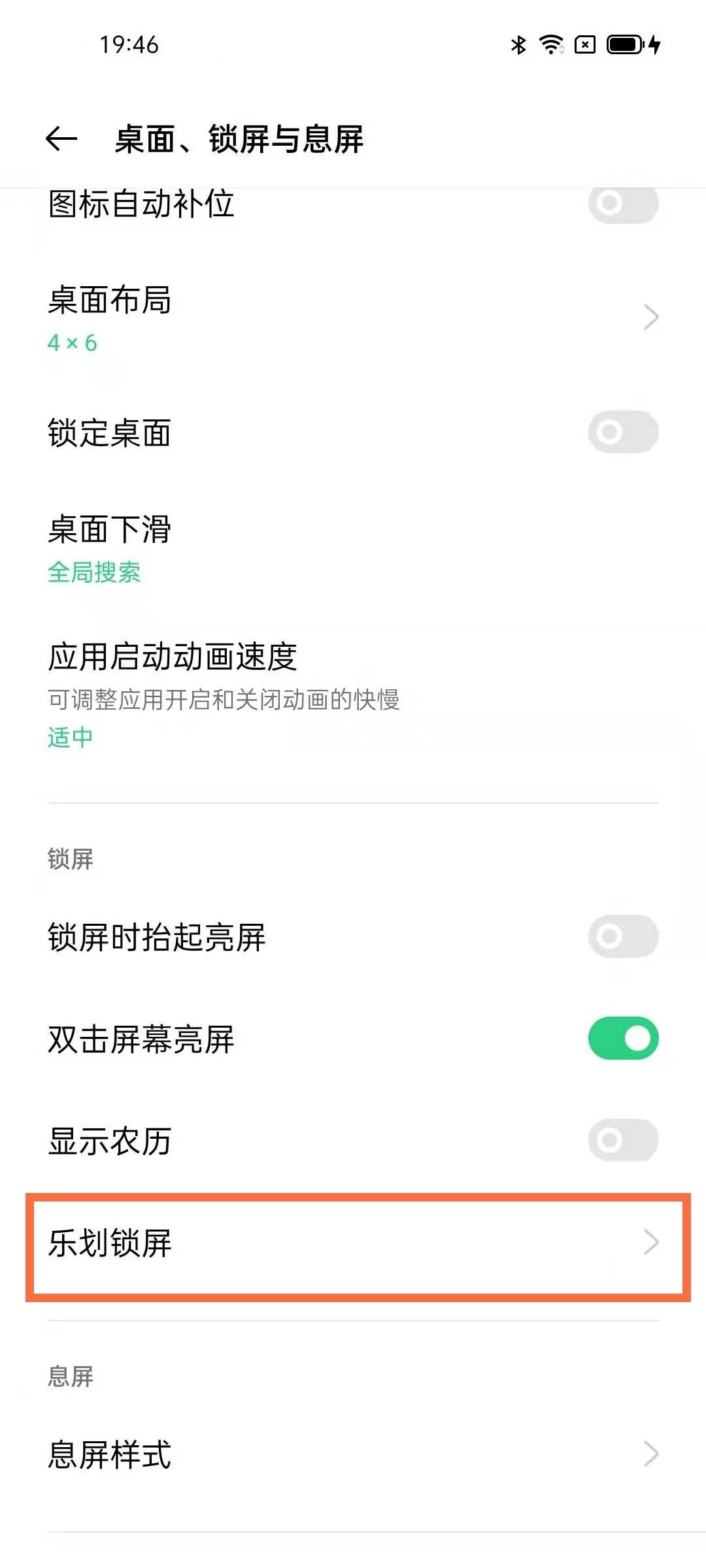Enable 显示农历 switch
This screenshot has height=1568, width=706.
click(623, 1141)
